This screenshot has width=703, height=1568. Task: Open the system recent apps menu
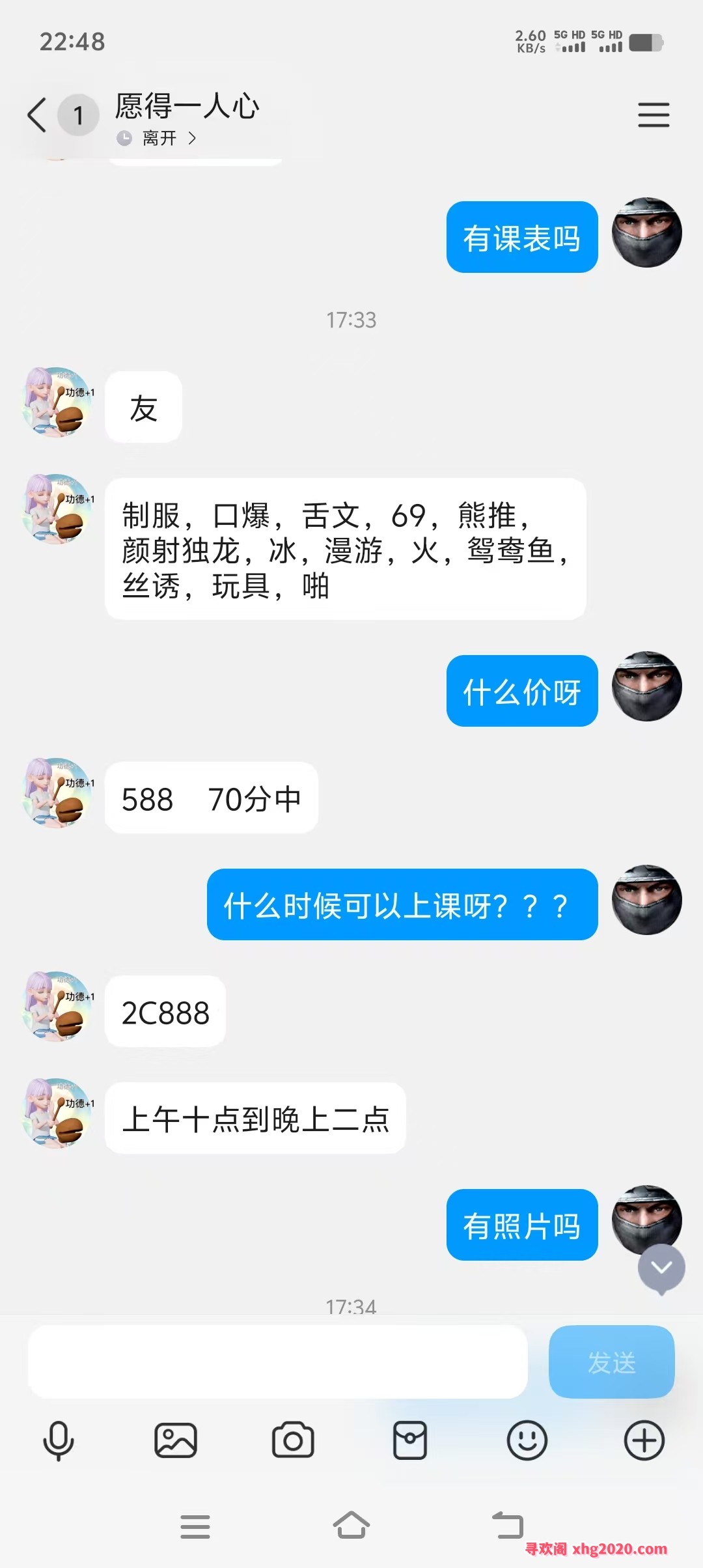click(195, 1526)
